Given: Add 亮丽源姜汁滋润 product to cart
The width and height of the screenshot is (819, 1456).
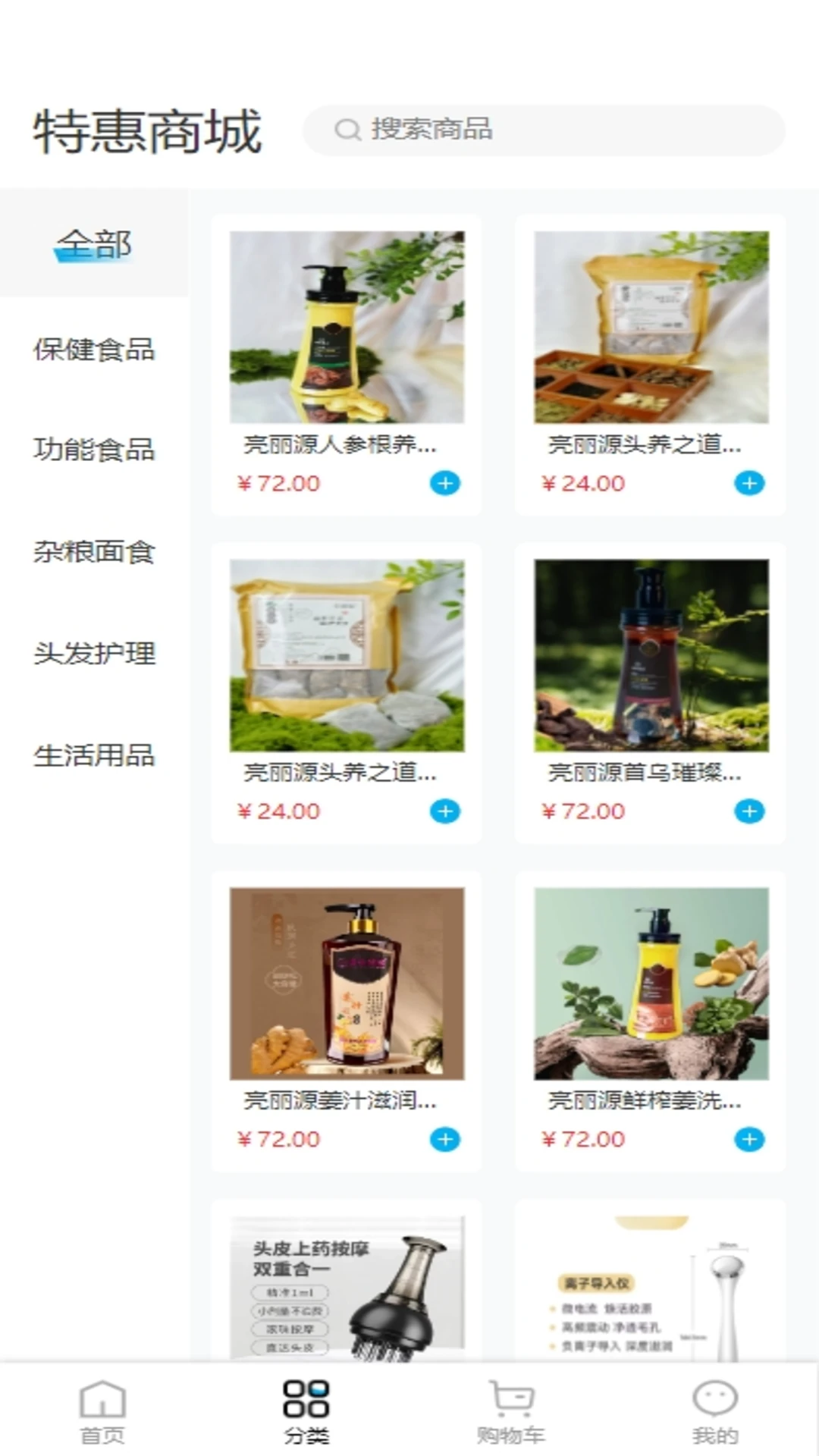Looking at the screenshot, I should point(445,1139).
